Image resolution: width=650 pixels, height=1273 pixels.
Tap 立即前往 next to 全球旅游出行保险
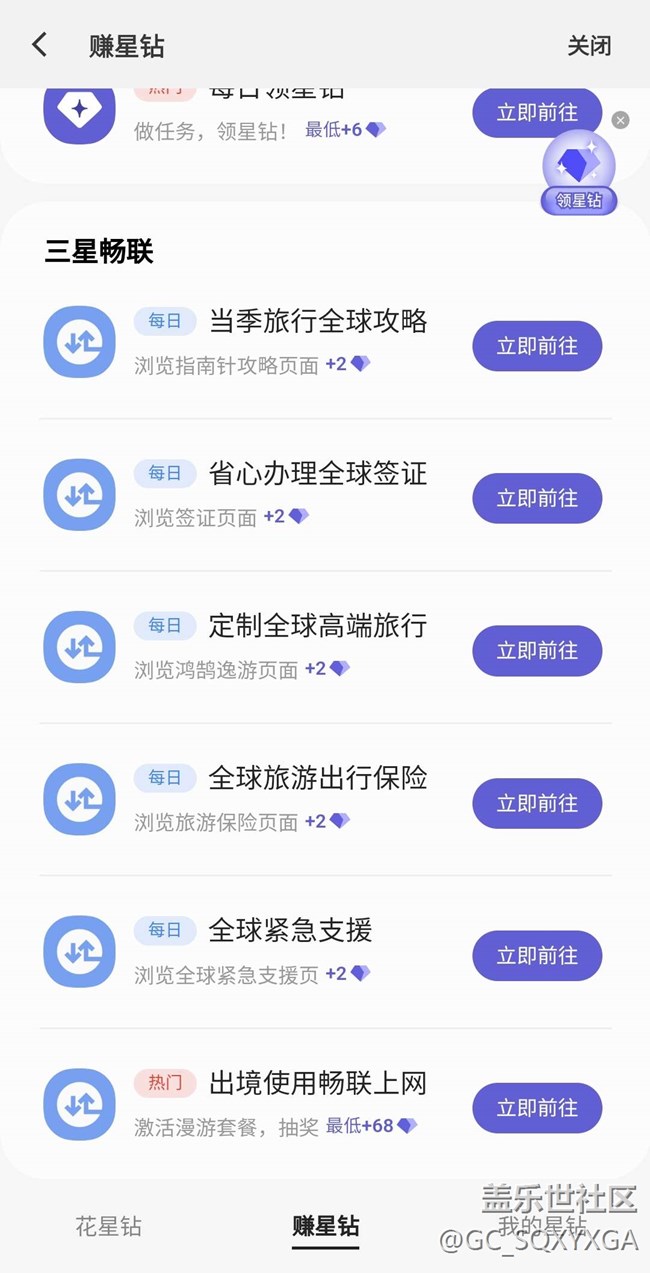pos(537,803)
